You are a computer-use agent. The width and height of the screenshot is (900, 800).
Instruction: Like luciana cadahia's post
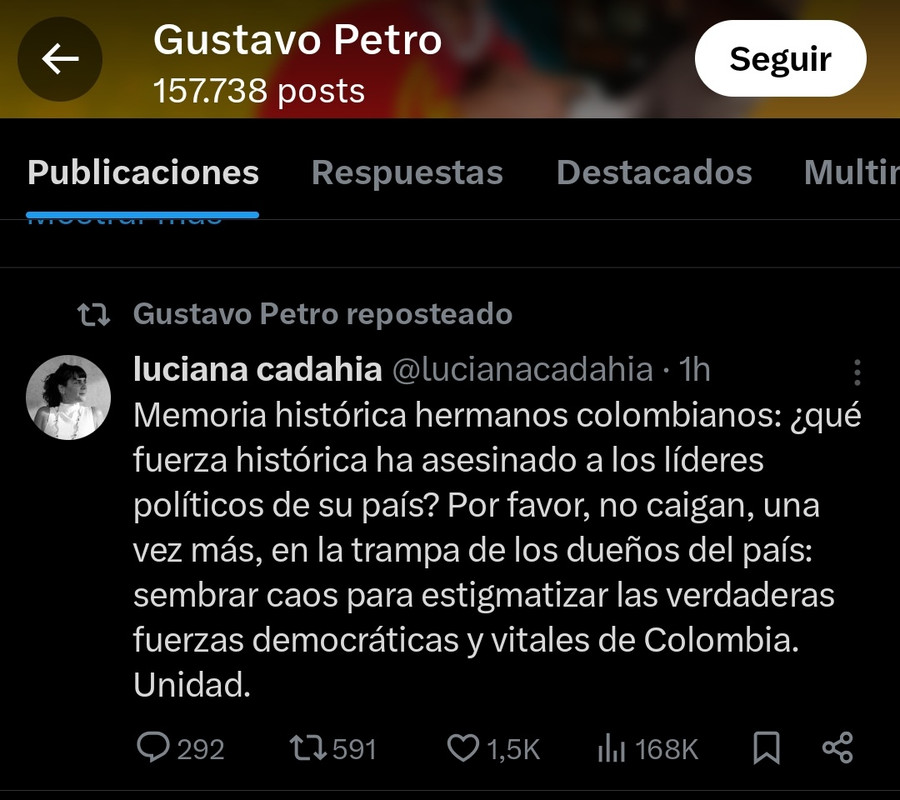click(x=463, y=747)
